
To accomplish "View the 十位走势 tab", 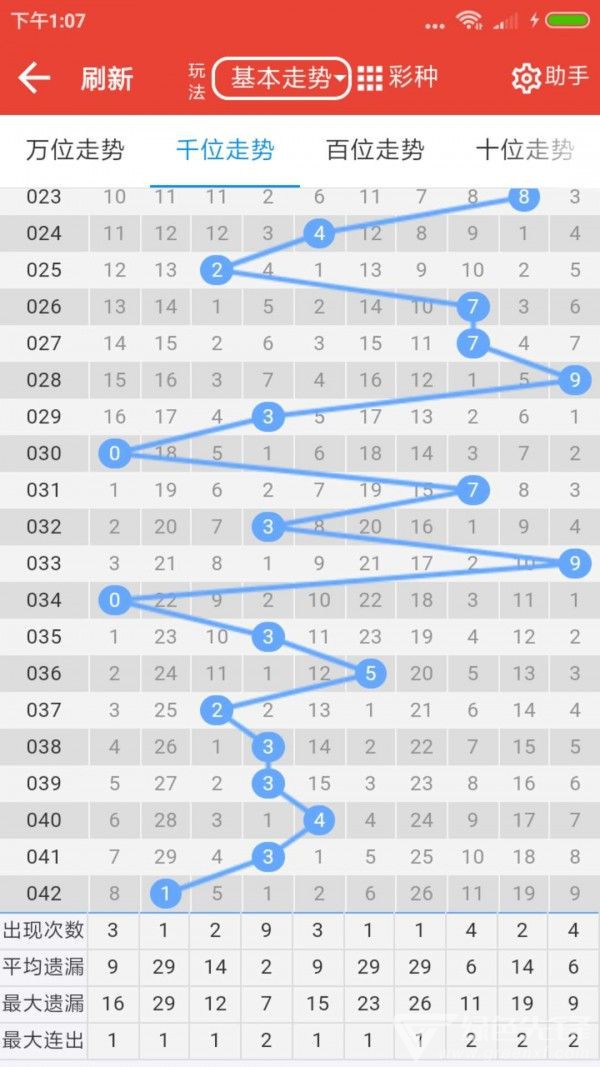I will point(525,151).
